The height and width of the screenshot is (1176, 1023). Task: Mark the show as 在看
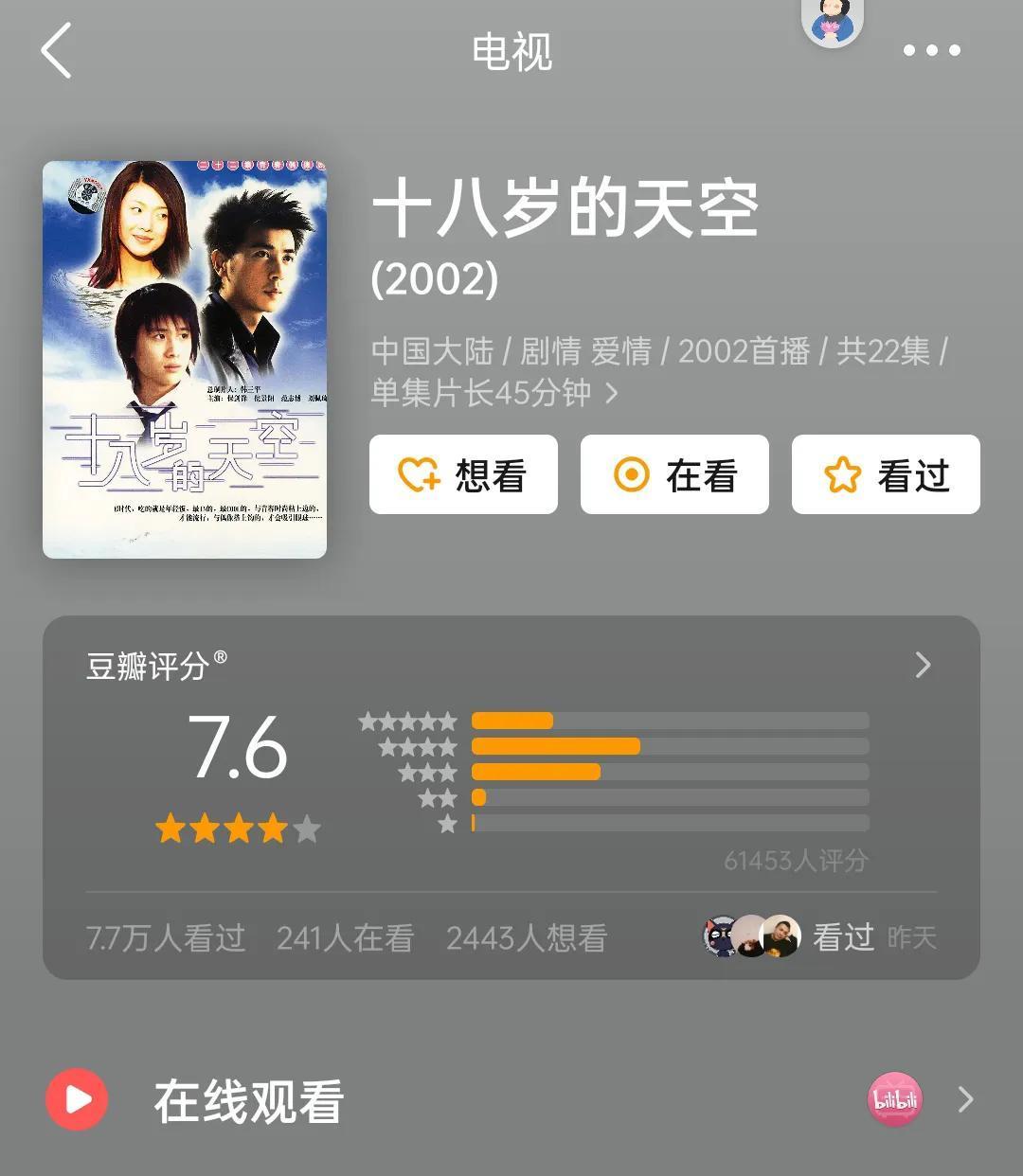674,474
